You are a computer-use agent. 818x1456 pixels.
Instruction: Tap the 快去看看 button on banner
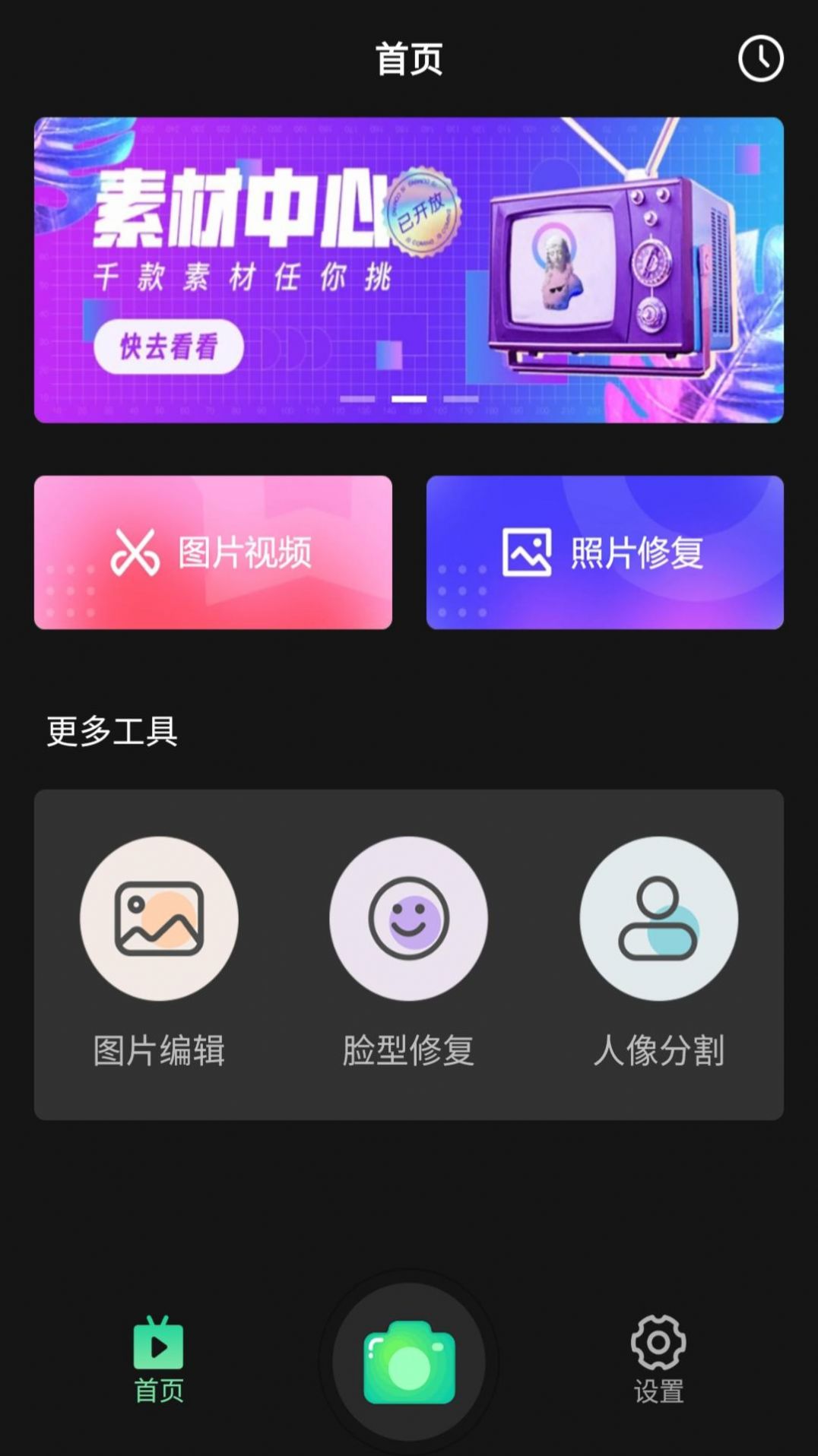(x=169, y=347)
